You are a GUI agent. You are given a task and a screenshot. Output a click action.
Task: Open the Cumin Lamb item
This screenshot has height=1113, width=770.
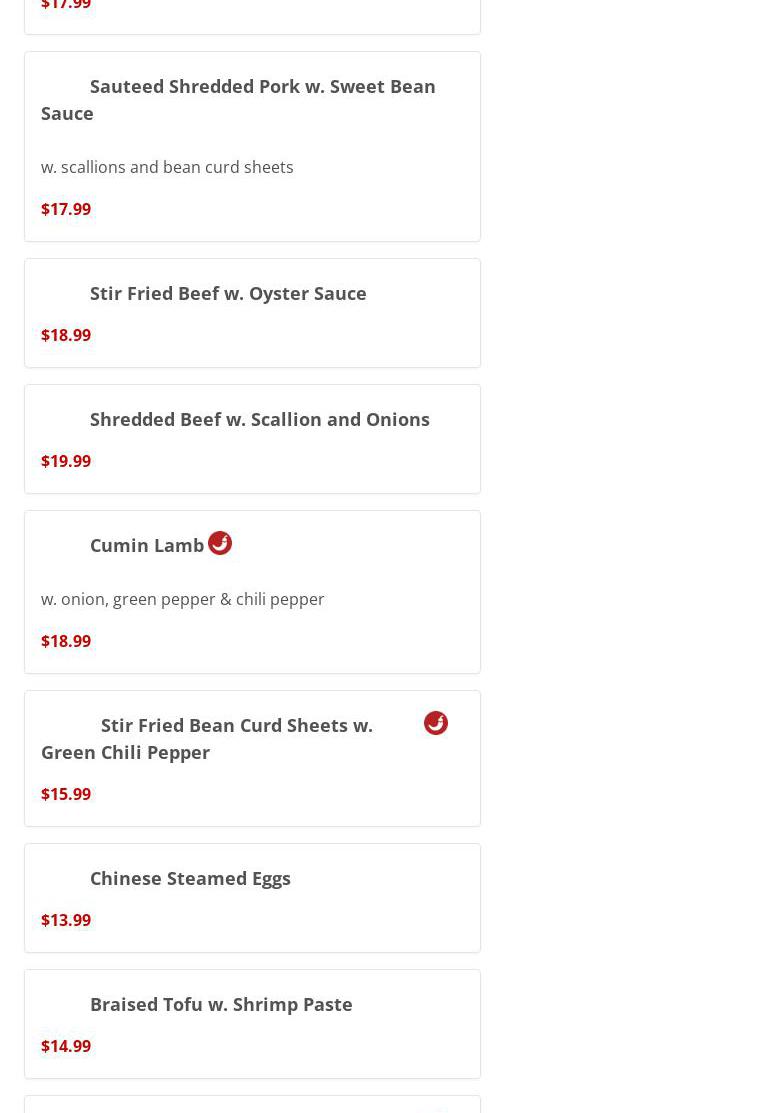tap(147, 546)
